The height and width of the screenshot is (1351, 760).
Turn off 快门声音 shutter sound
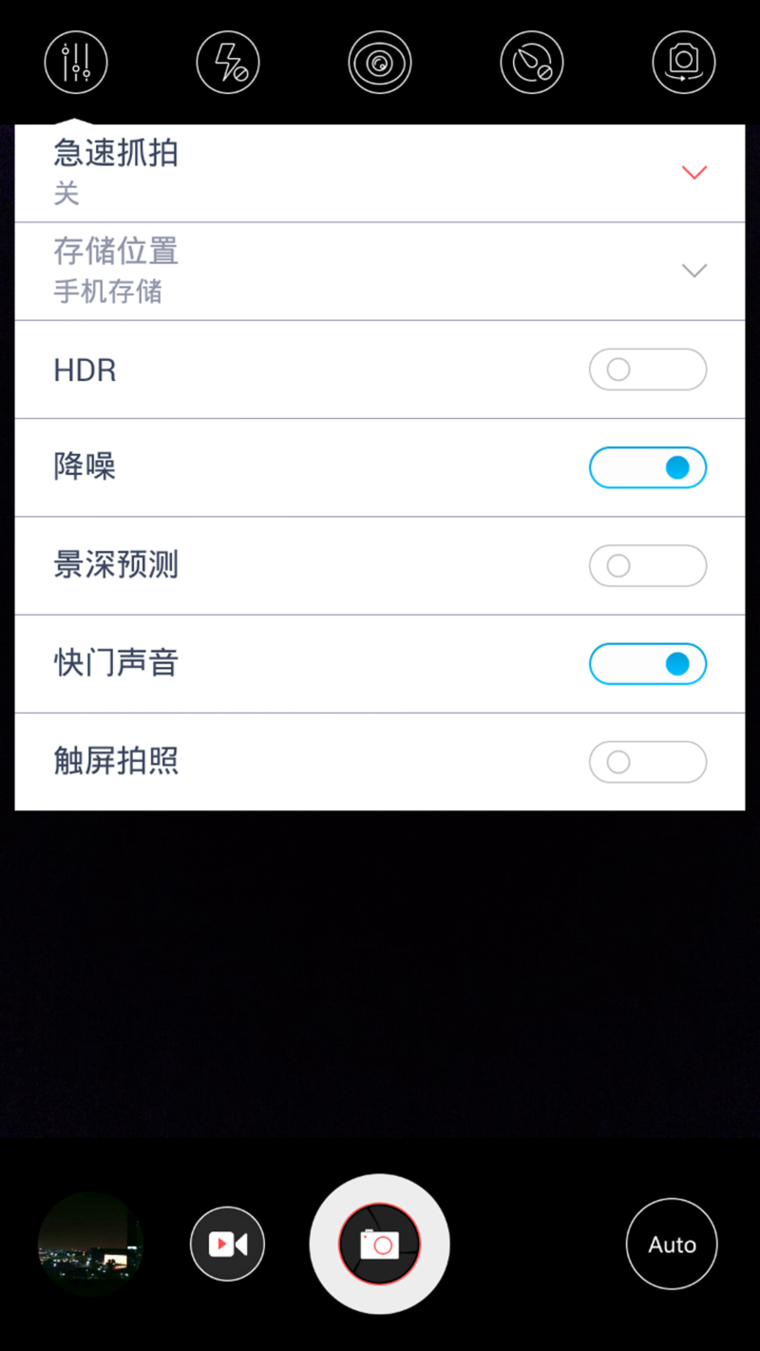point(647,664)
